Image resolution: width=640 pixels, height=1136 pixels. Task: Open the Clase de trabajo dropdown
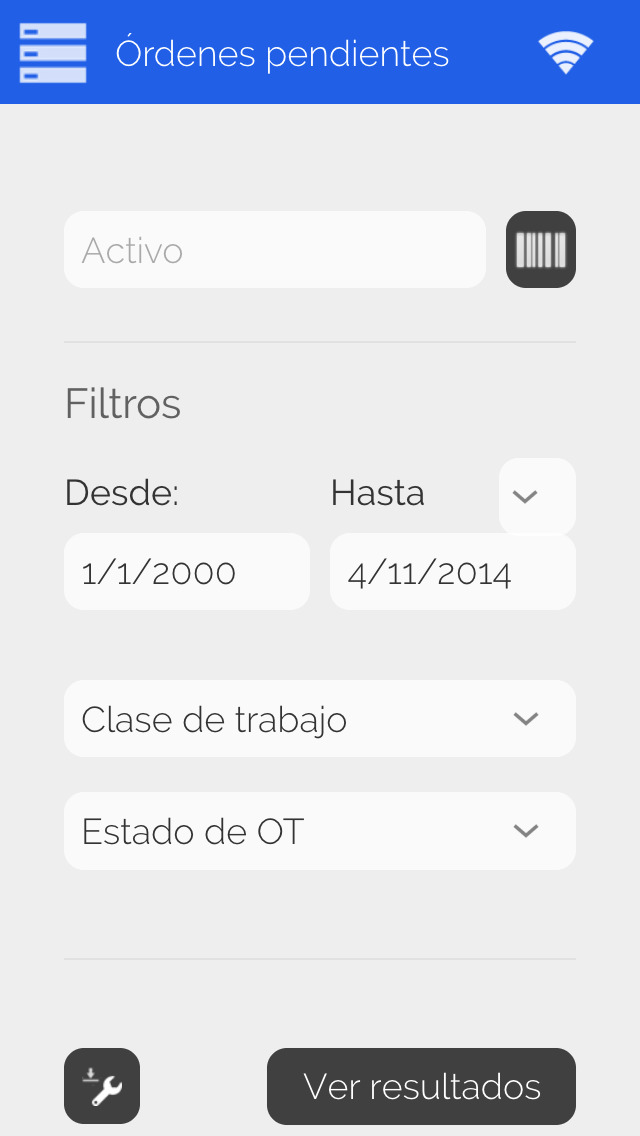point(320,719)
